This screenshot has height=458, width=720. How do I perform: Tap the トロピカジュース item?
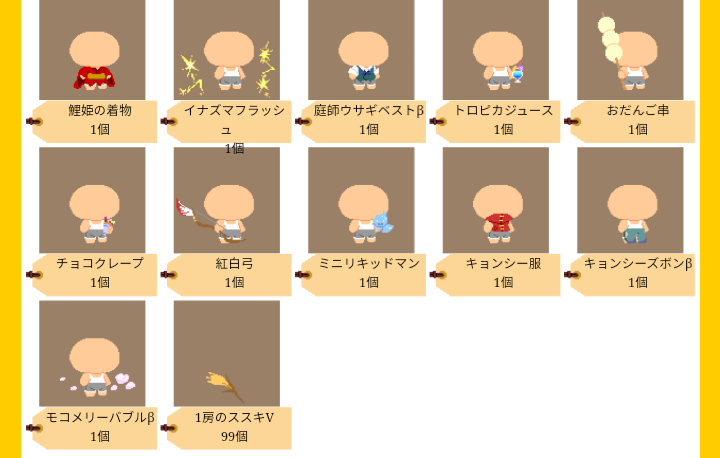(496, 55)
